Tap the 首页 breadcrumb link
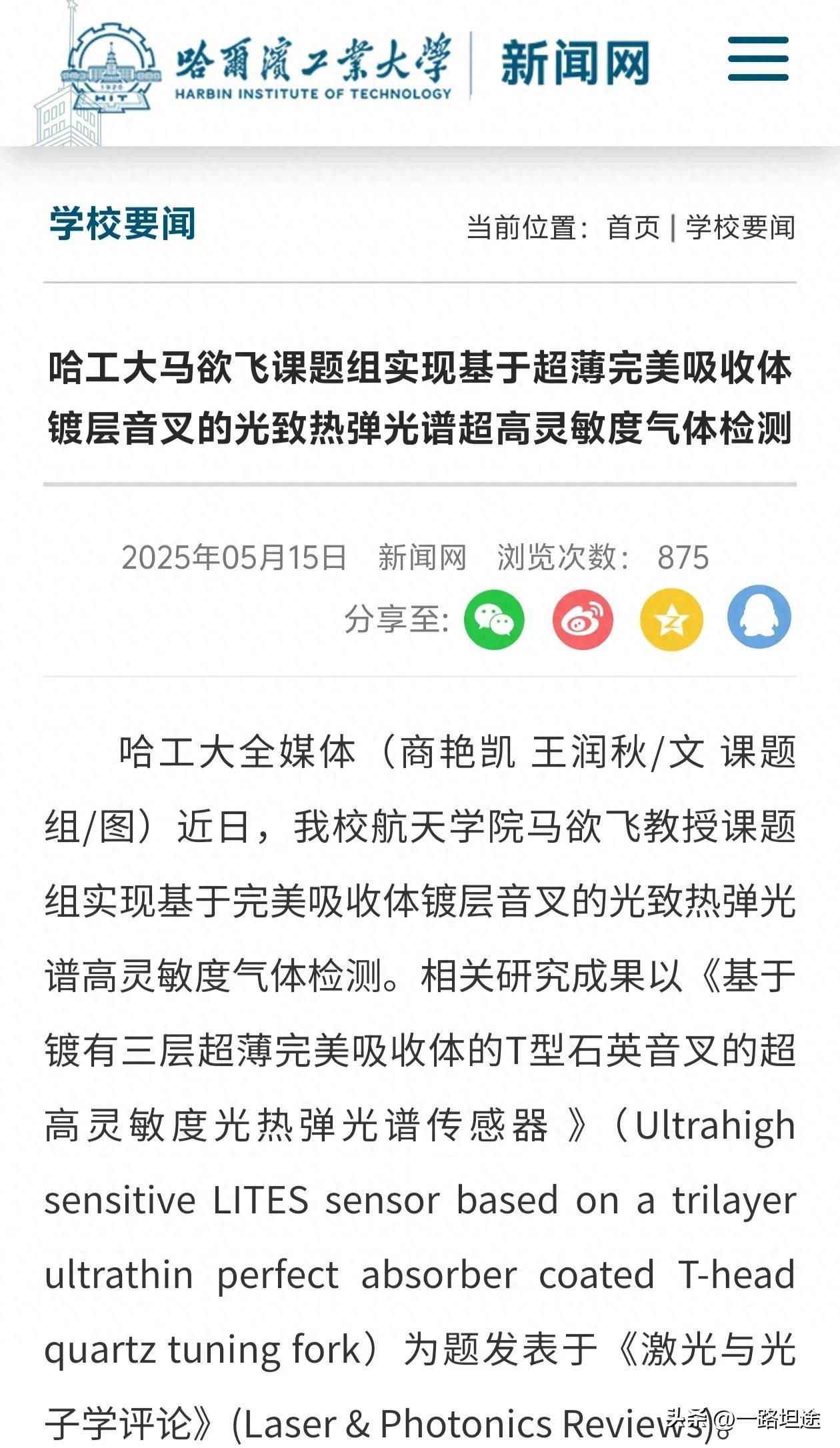840x1448 pixels. coord(633,227)
